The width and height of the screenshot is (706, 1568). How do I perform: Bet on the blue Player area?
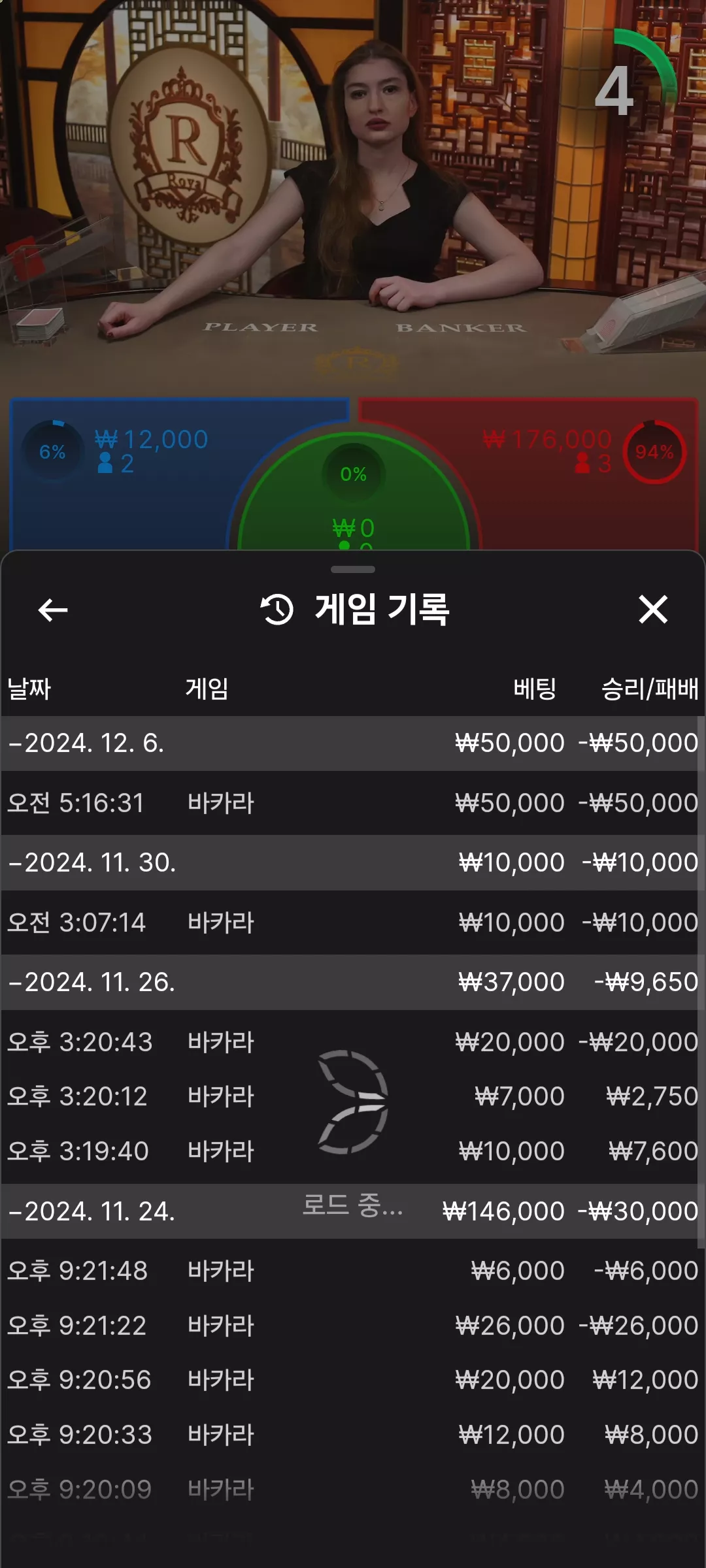pyautogui.click(x=124, y=474)
